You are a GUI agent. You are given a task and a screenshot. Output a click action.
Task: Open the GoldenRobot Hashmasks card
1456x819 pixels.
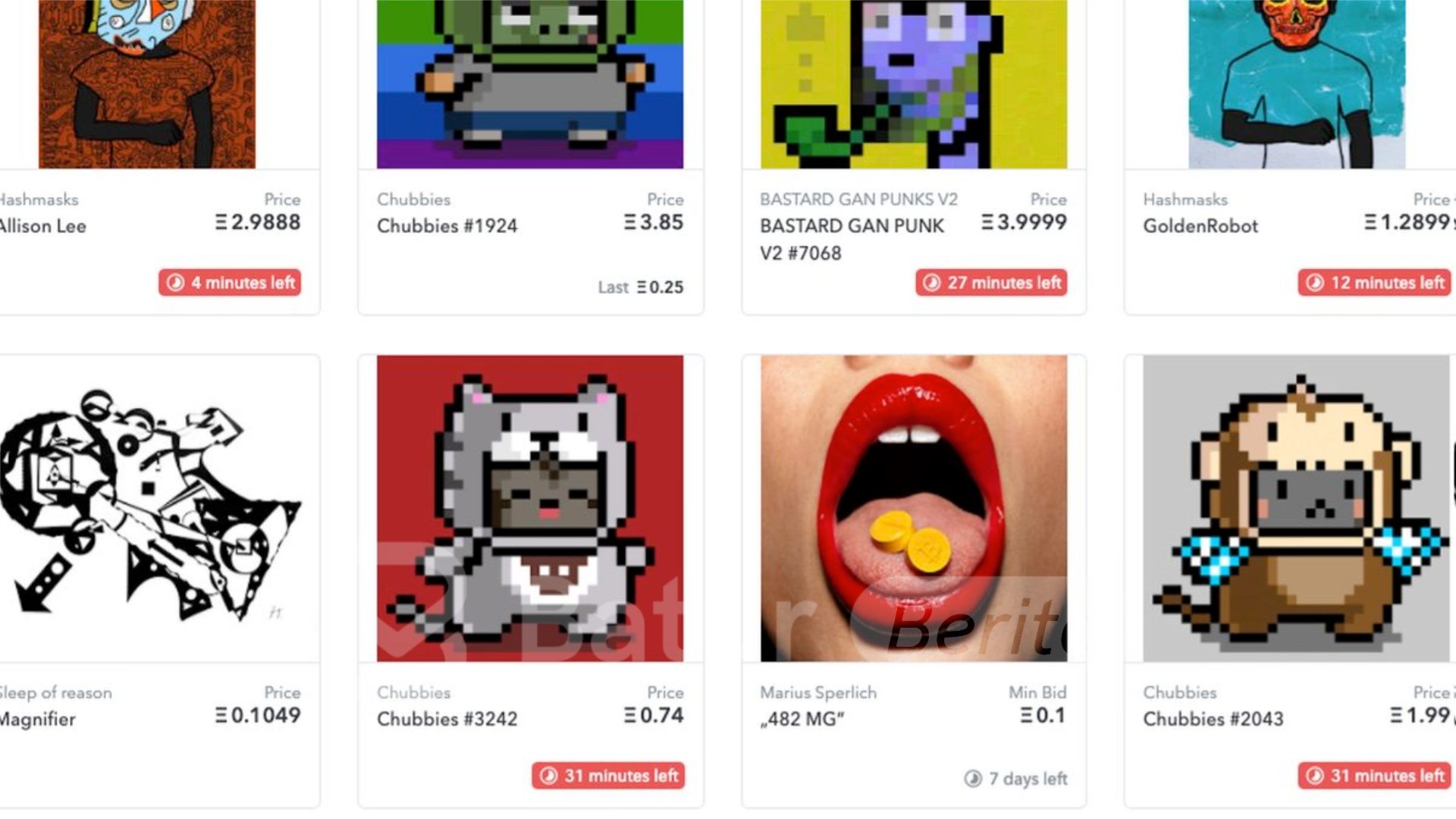coord(1200,226)
